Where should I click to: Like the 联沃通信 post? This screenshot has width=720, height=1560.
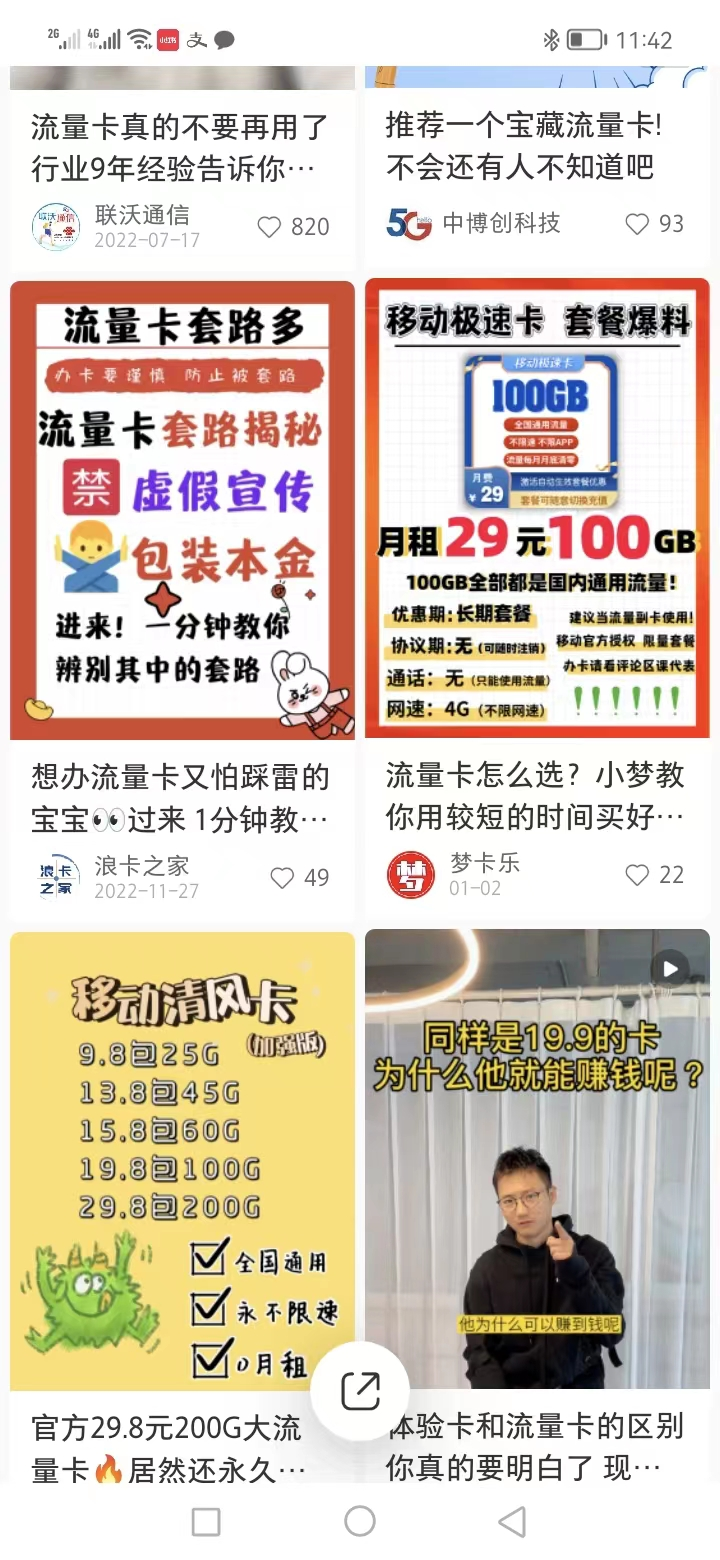click(270, 227)
